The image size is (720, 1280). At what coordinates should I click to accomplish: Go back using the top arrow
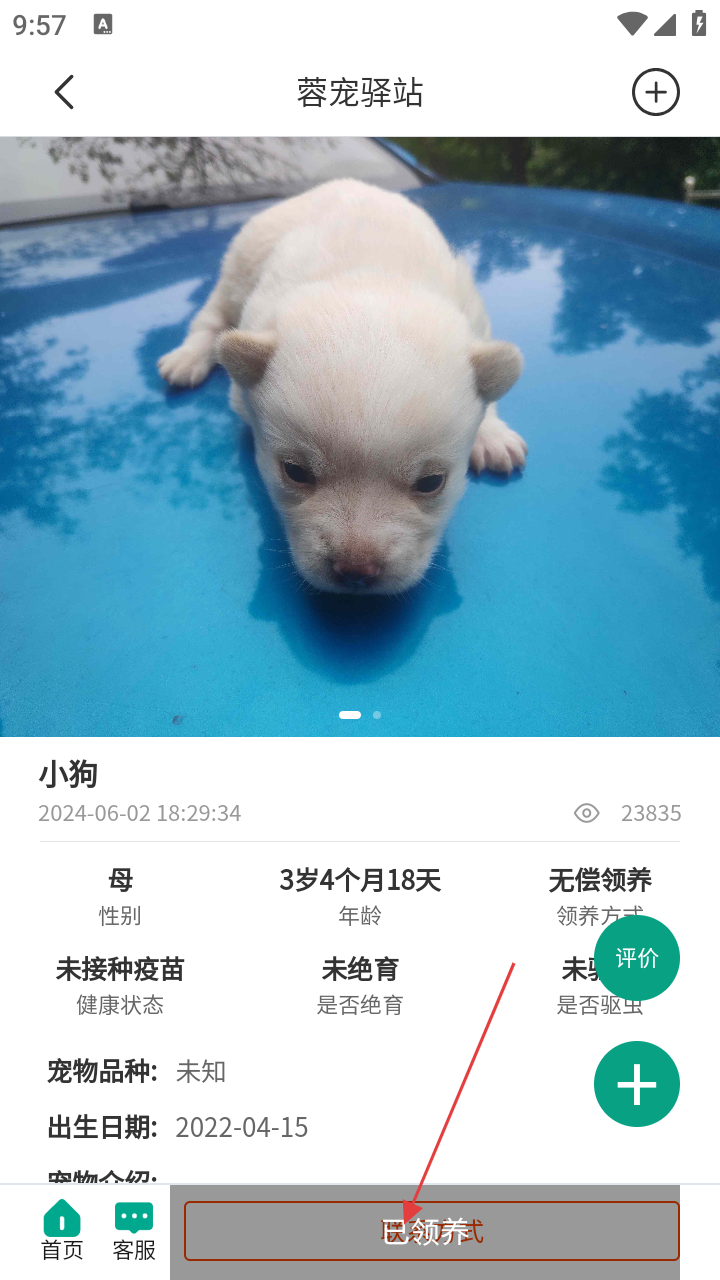point(64,93)
